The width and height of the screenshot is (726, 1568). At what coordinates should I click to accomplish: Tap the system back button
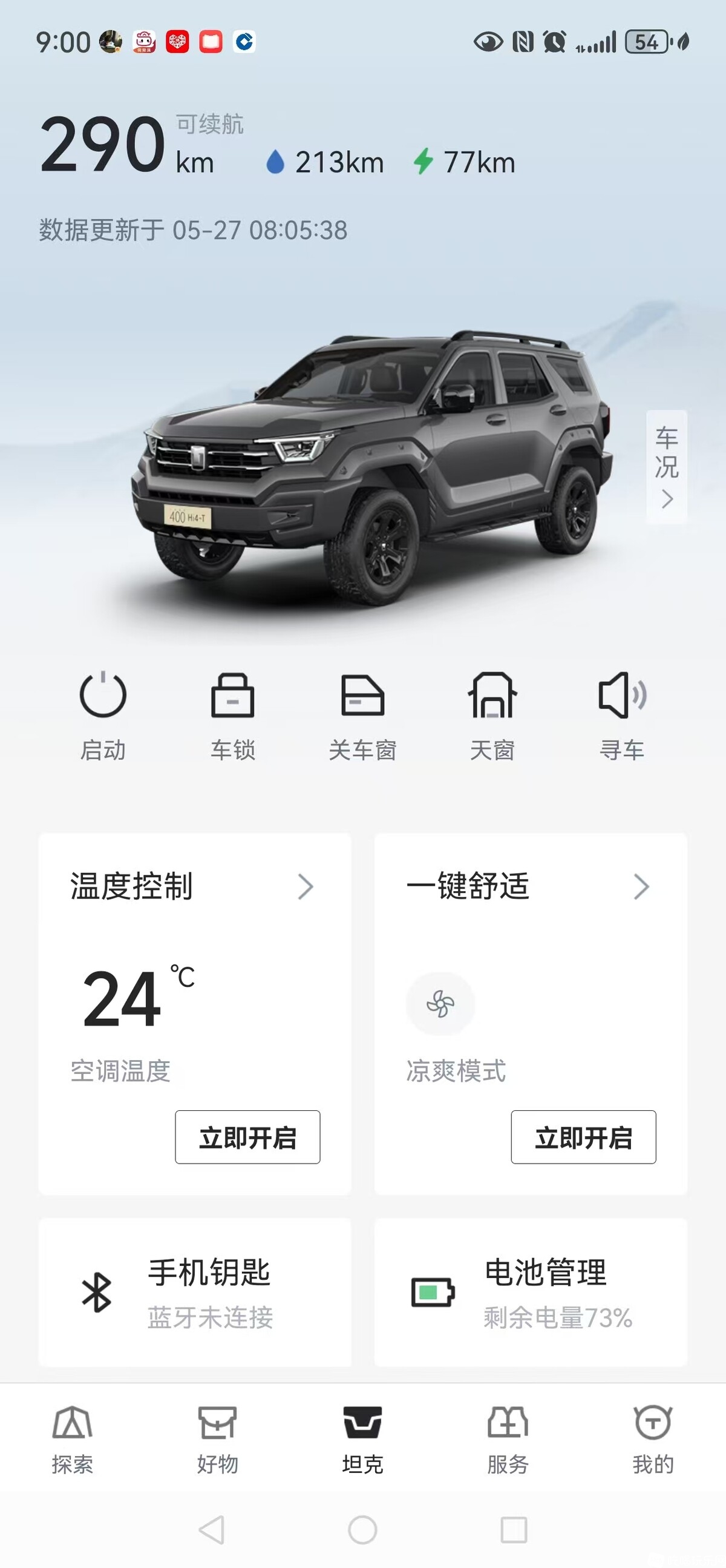[x=212, y=1530]
